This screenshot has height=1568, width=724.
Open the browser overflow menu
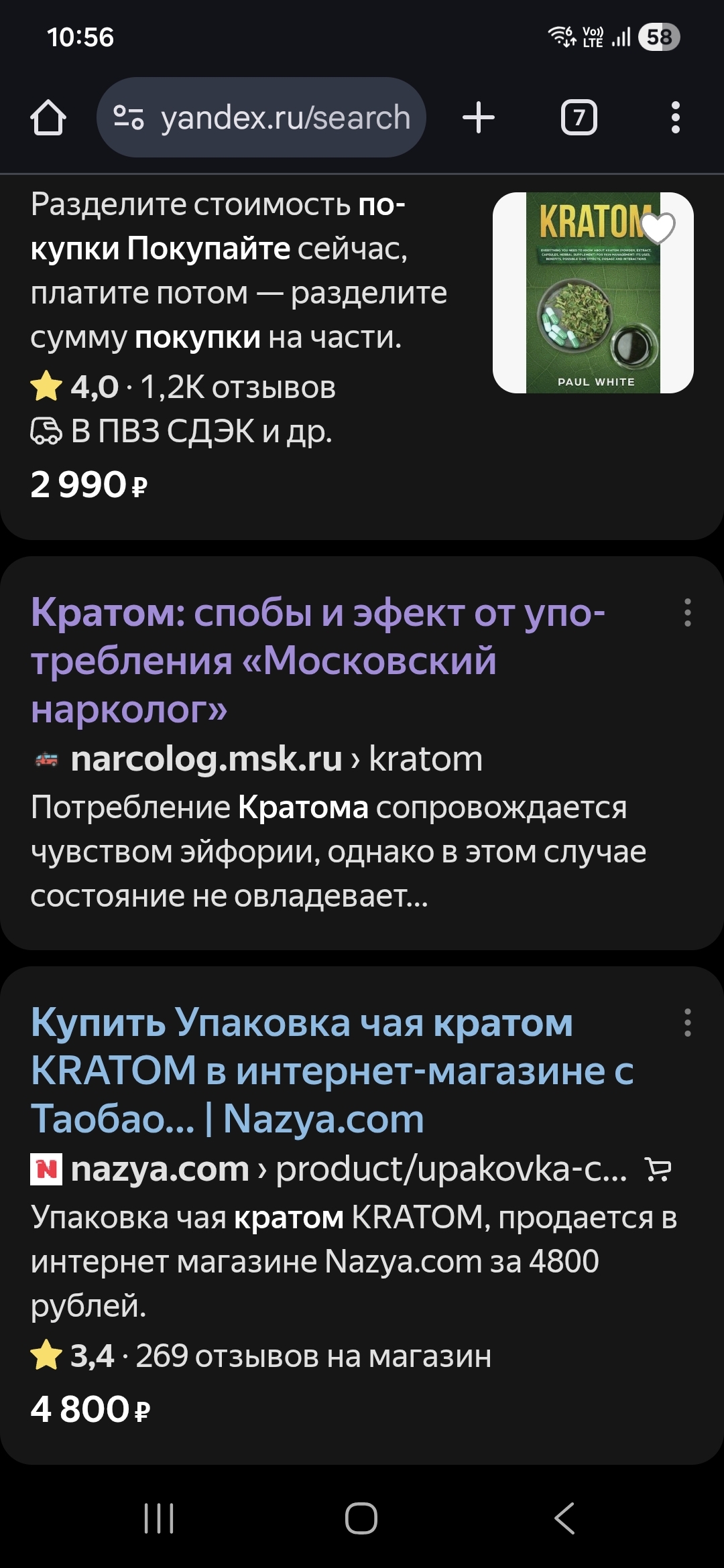pos(675,118)
